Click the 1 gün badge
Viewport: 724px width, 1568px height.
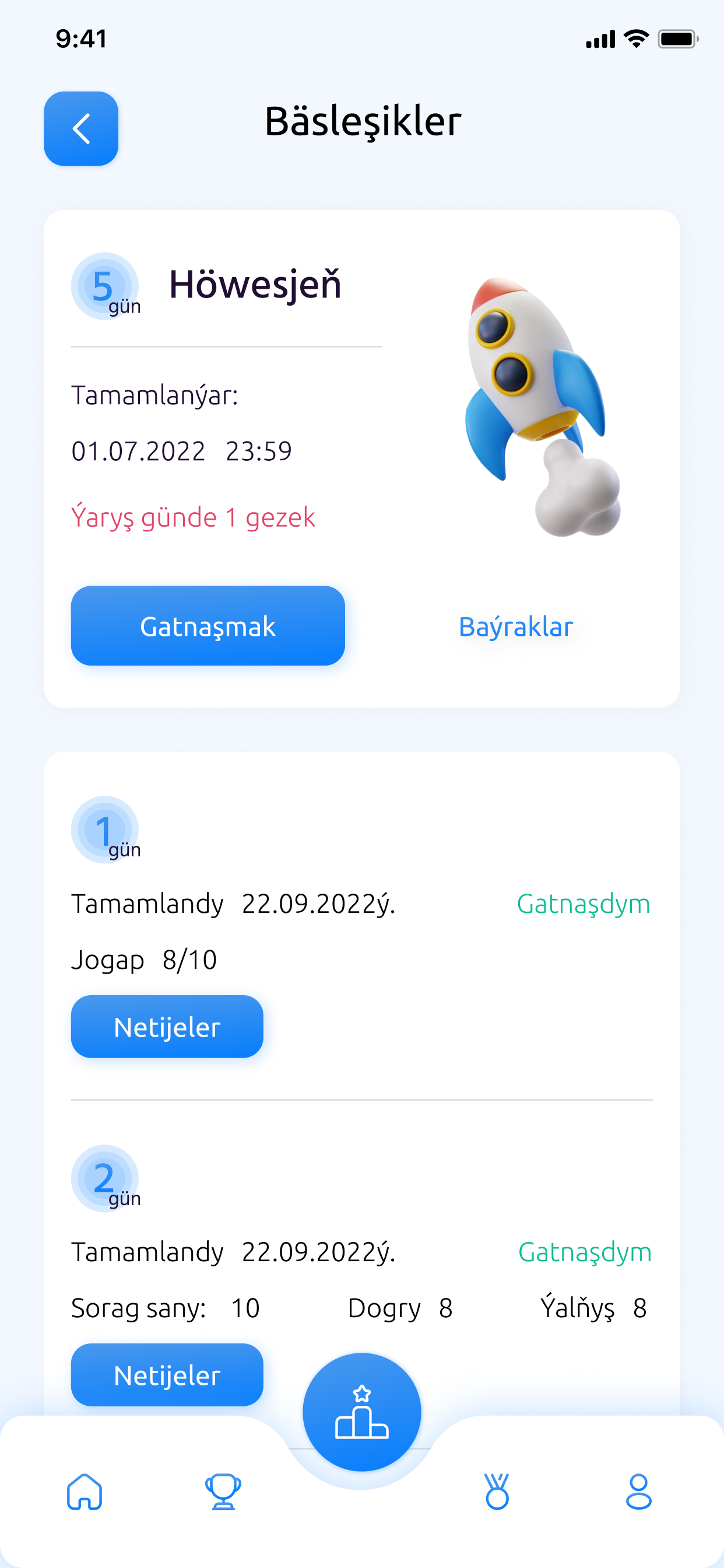pyautogui.click(x=105, y=829)
